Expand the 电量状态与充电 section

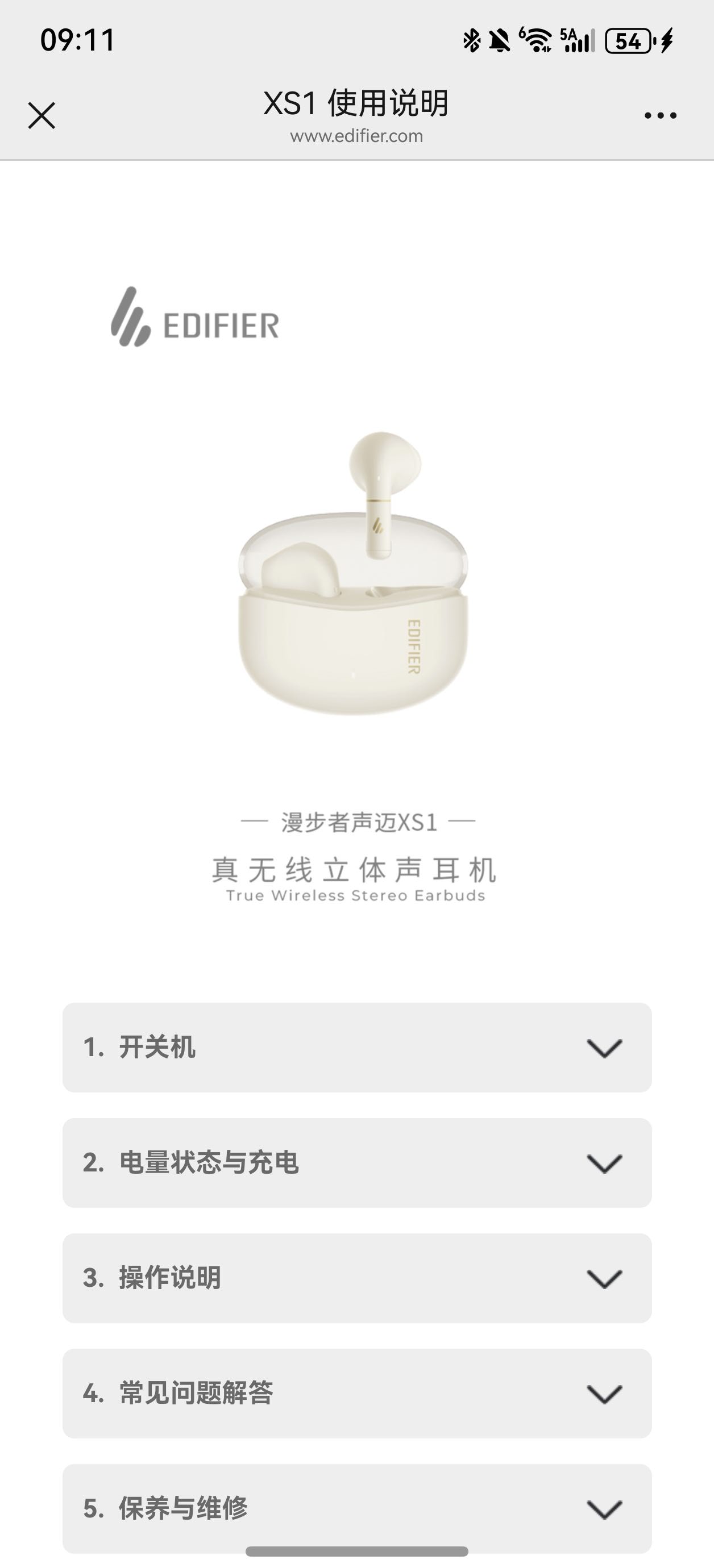click(357, 1164)
